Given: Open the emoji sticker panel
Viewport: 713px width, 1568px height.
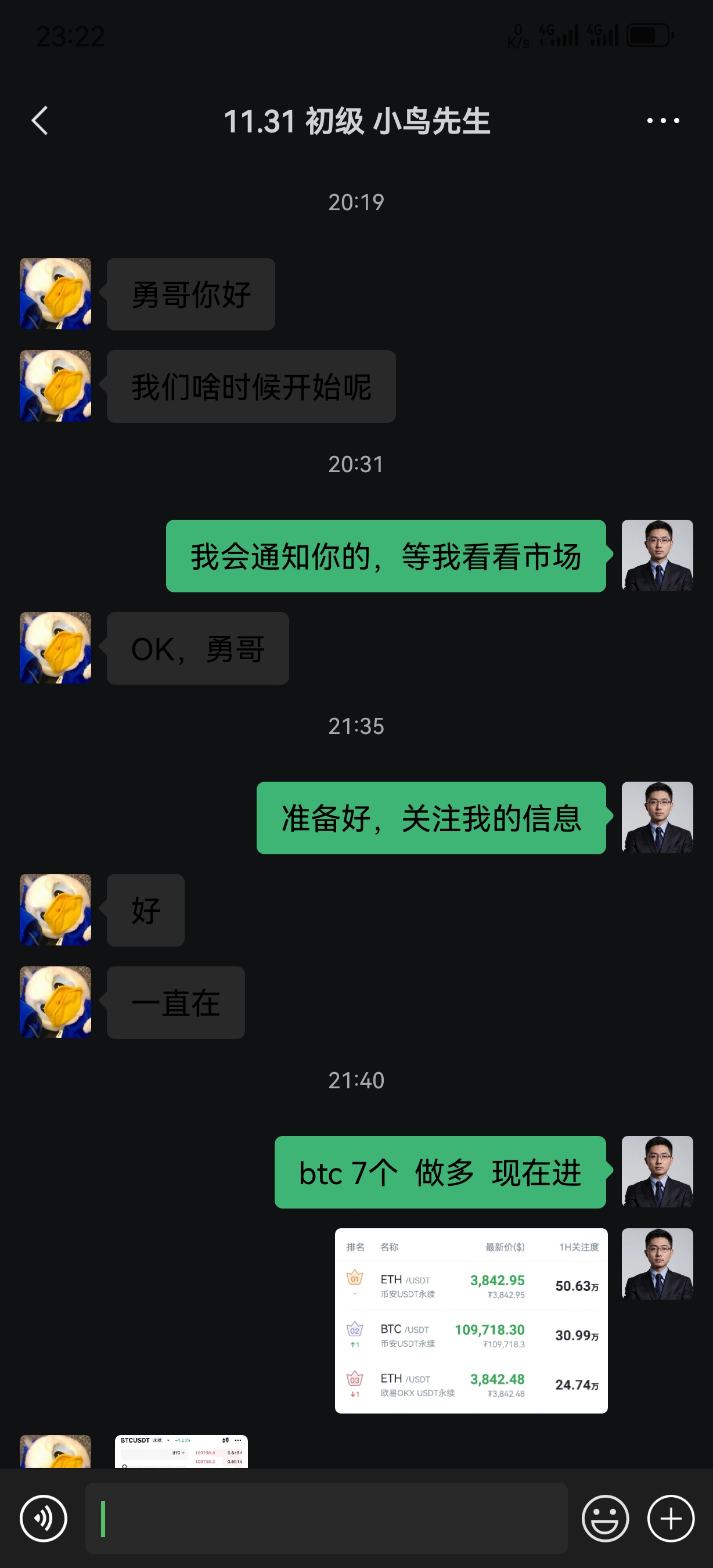Looking at the screenshot, I should click(x=604, y=1518).
